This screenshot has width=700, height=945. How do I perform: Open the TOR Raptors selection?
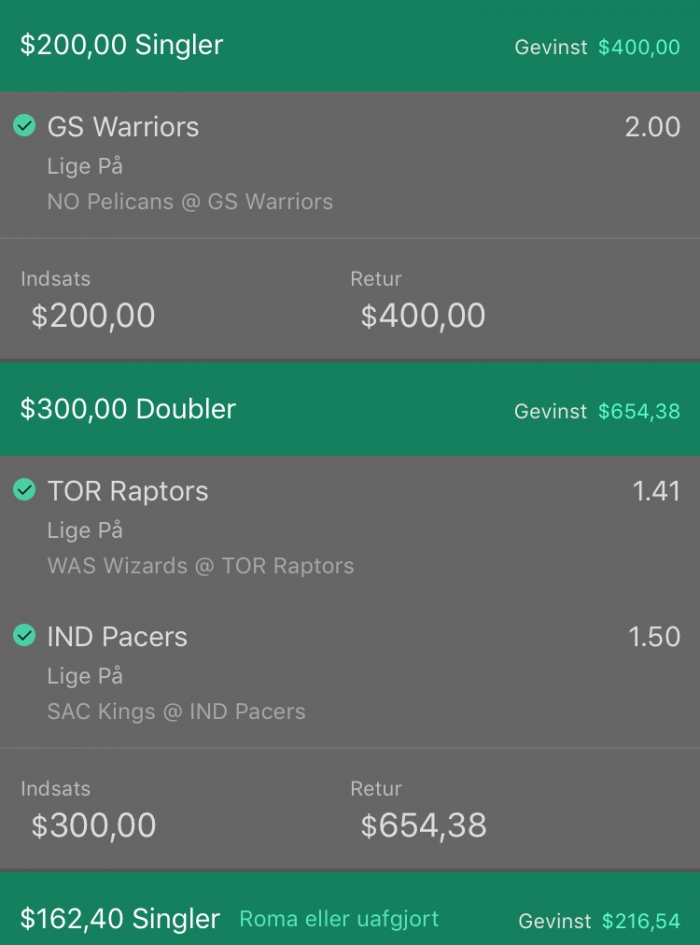point(128,491)
